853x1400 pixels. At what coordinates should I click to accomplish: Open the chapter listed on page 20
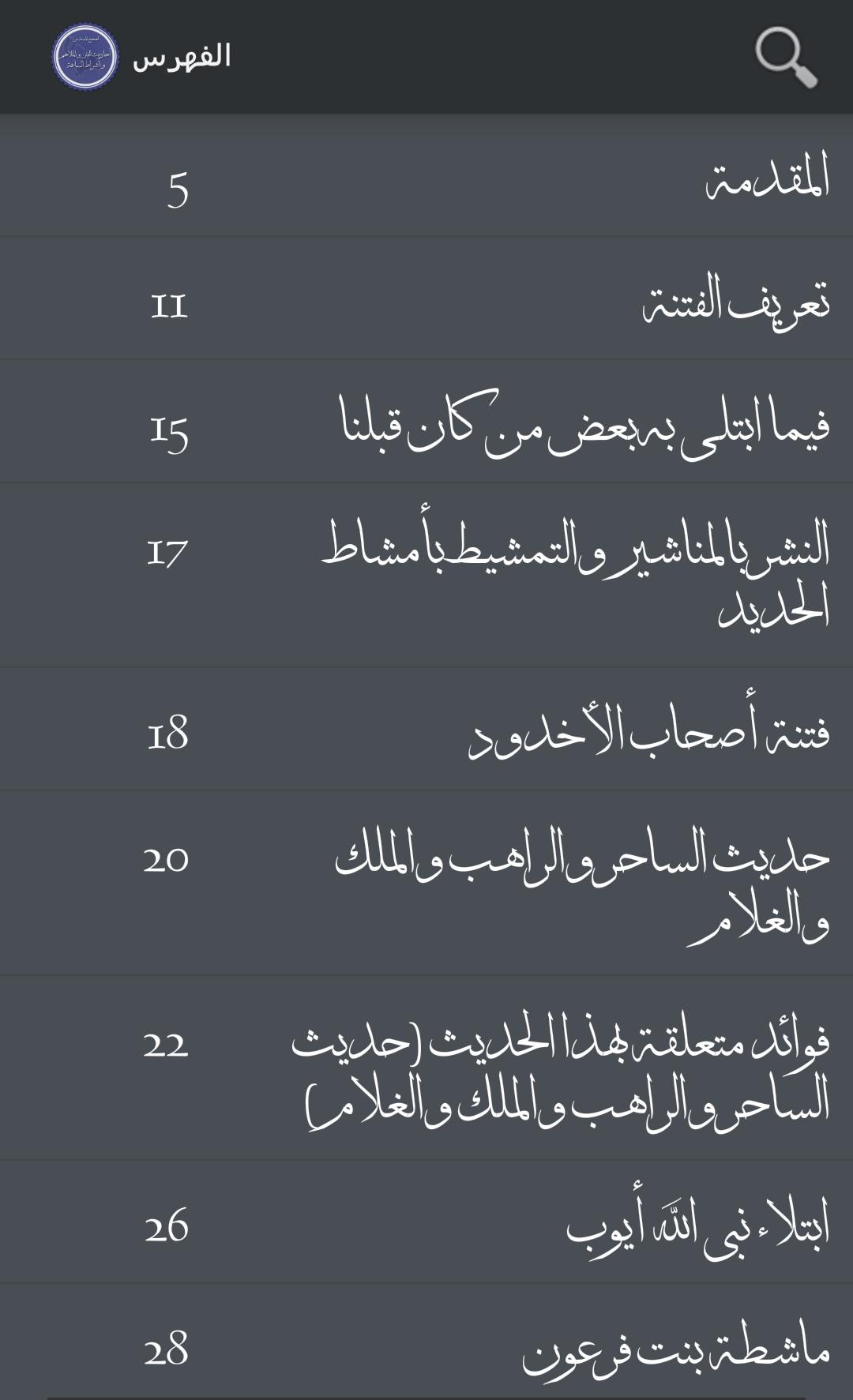(x=426, y=884)
